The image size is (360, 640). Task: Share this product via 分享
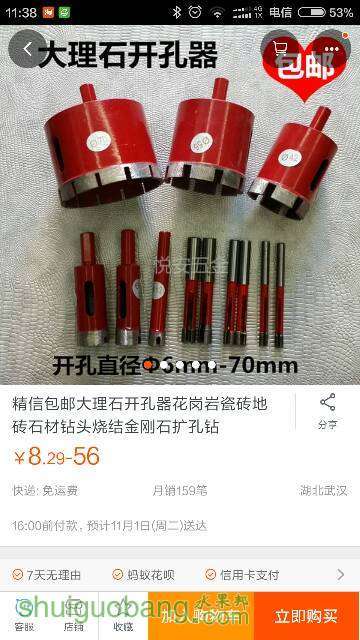tap(328, 411)
